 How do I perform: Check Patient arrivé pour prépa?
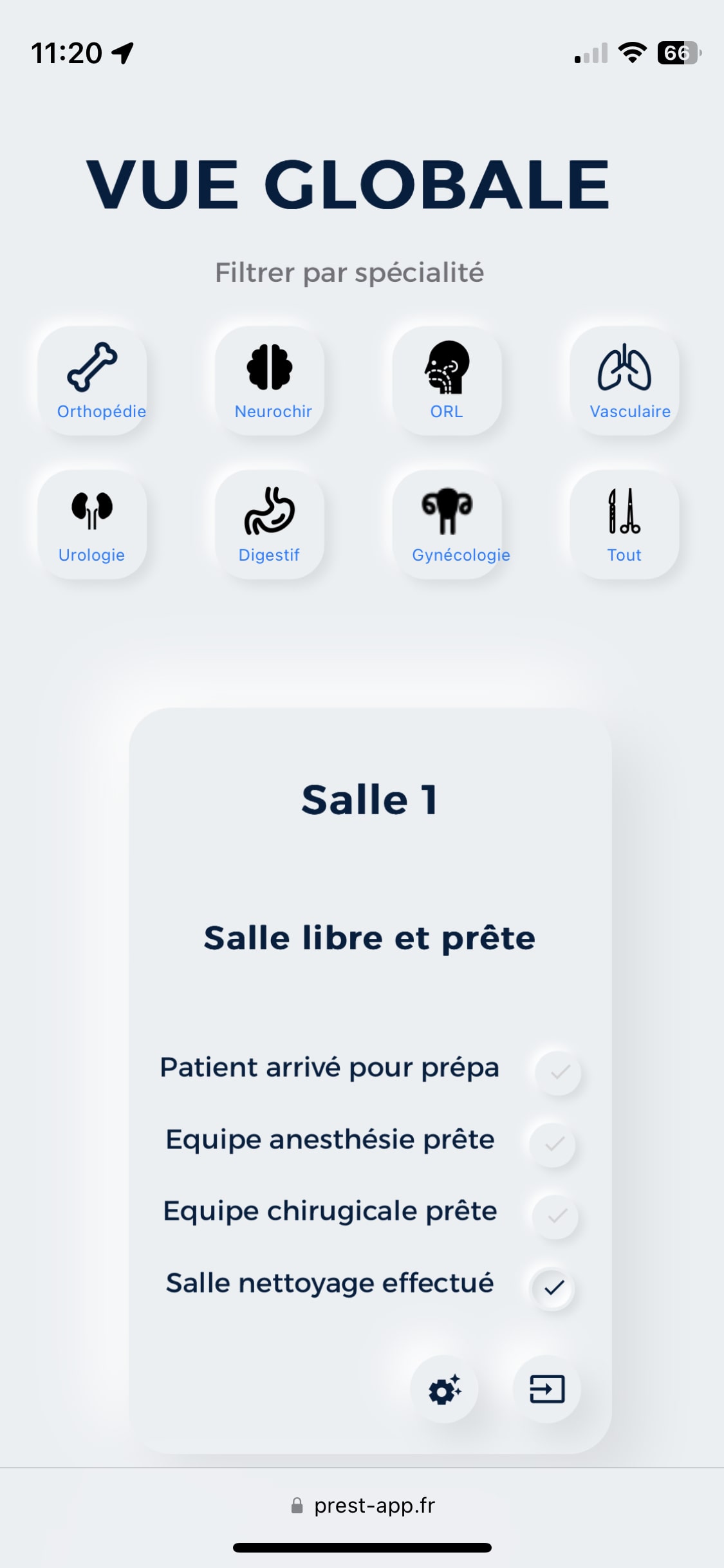559,1072
